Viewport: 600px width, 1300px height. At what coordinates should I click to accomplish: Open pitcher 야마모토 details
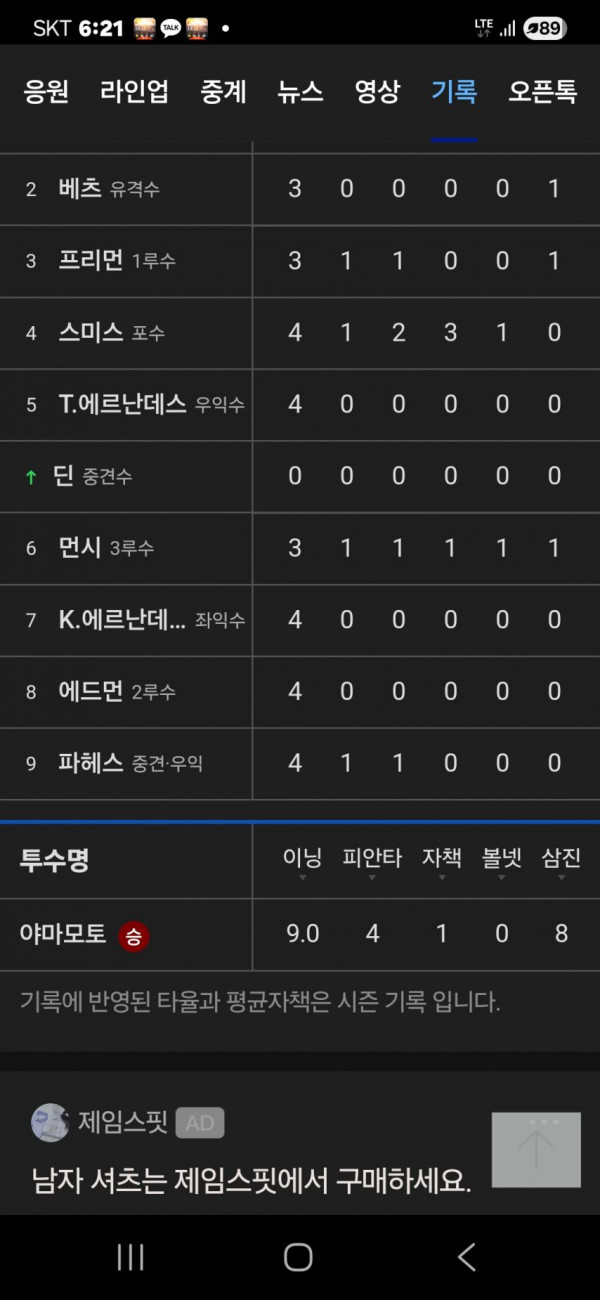[63, 934]
